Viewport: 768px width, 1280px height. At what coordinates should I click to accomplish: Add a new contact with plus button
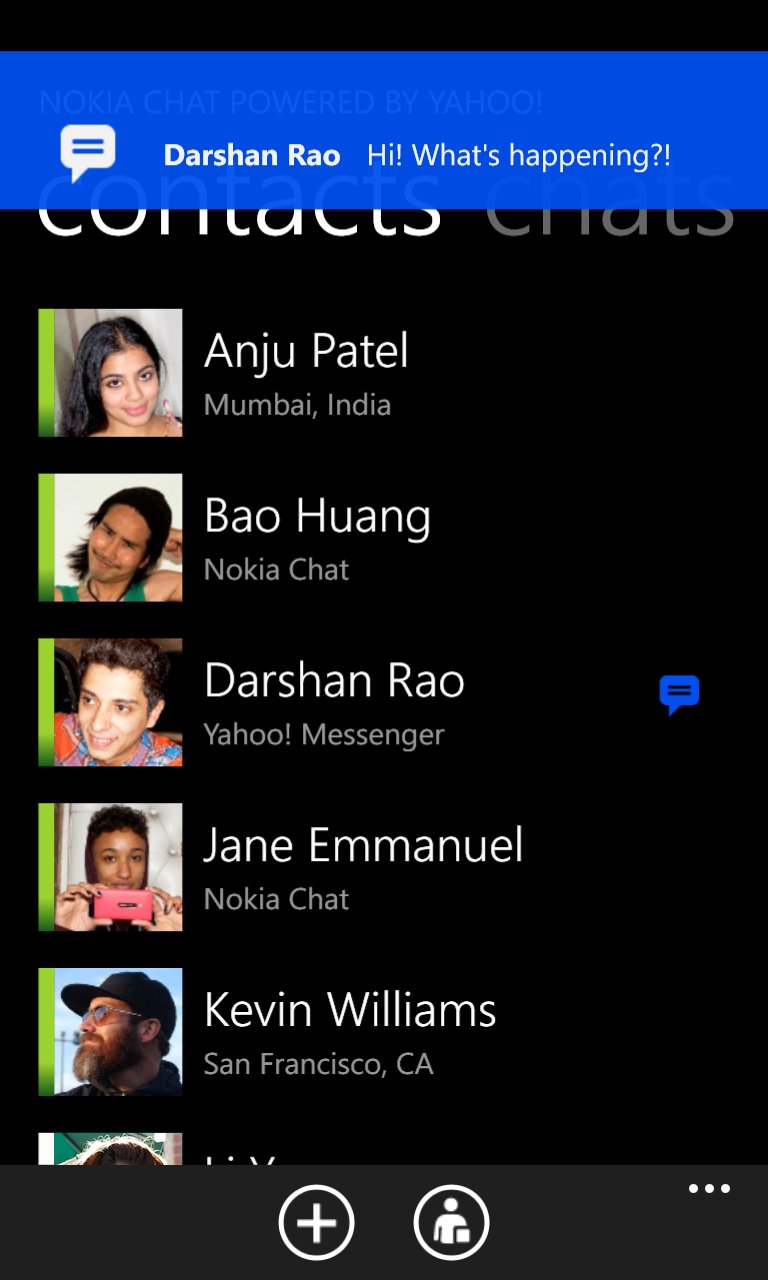(x=316, y=1222)
